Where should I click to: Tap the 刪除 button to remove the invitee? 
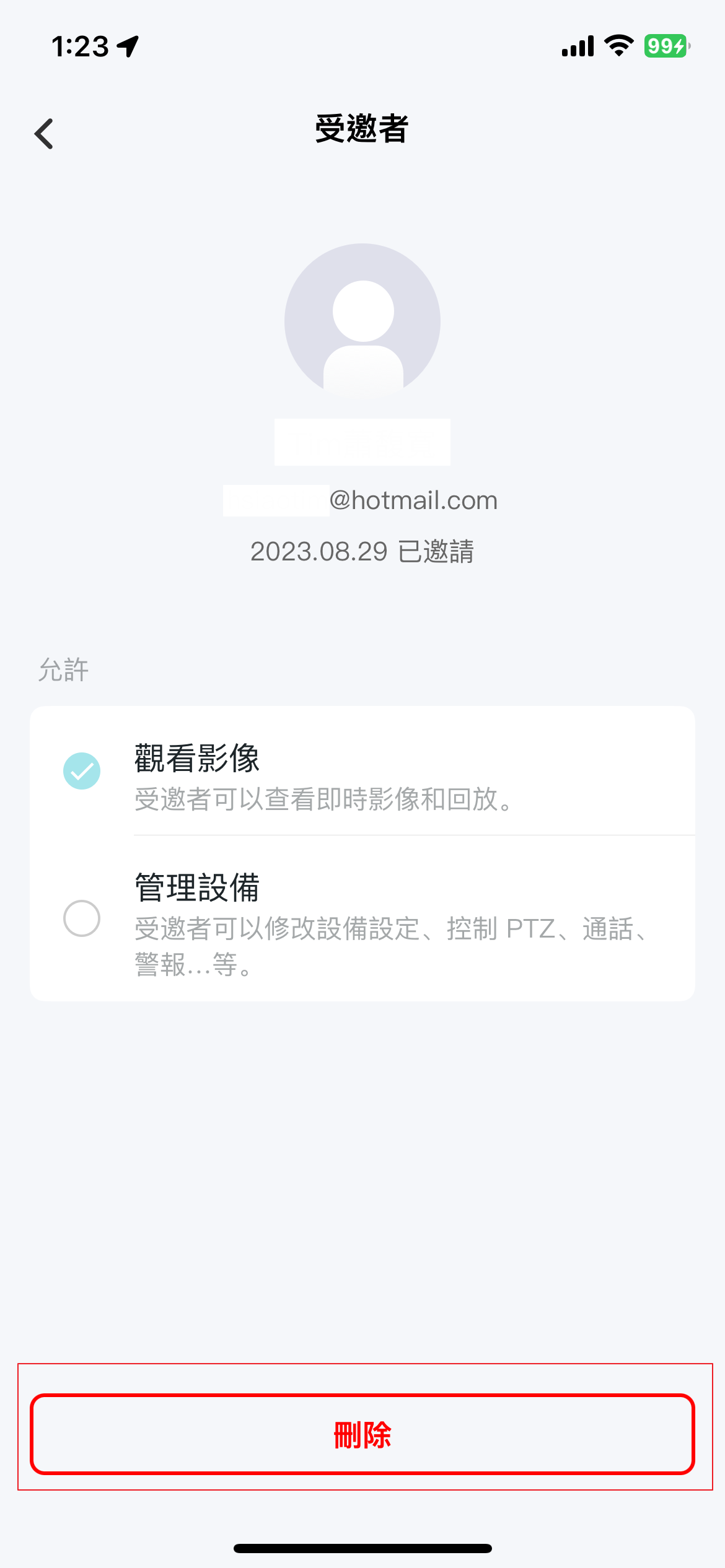tap(362, 1434)
